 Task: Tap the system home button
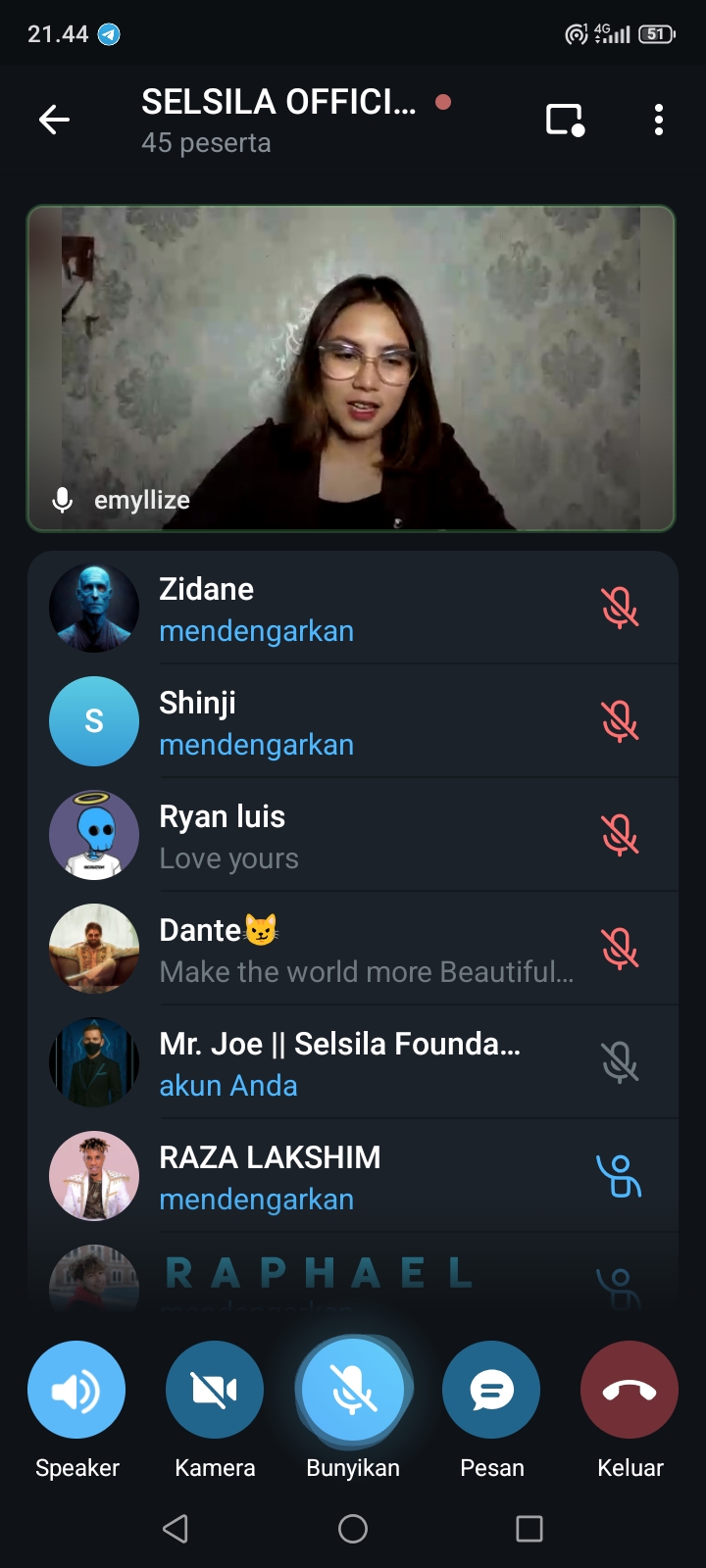(x=353, y=1529)
